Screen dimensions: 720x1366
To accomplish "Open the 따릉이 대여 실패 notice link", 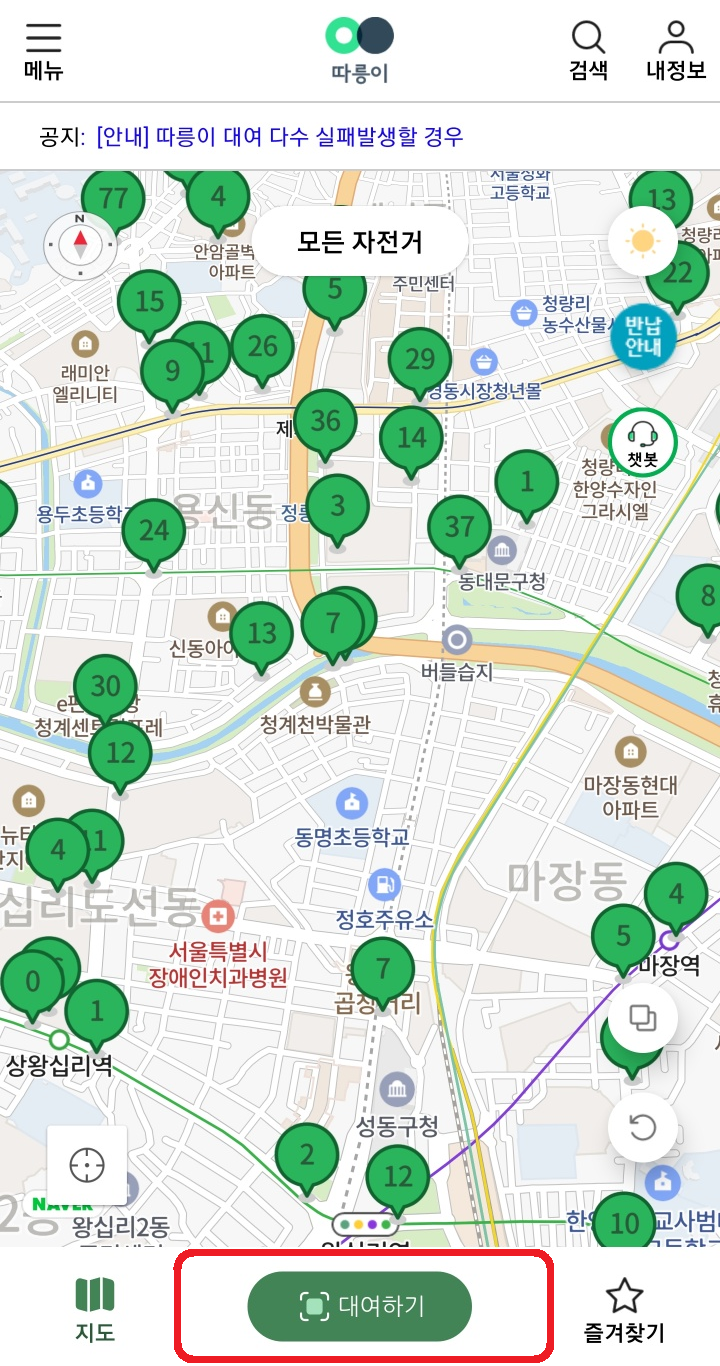I will 280,137.
